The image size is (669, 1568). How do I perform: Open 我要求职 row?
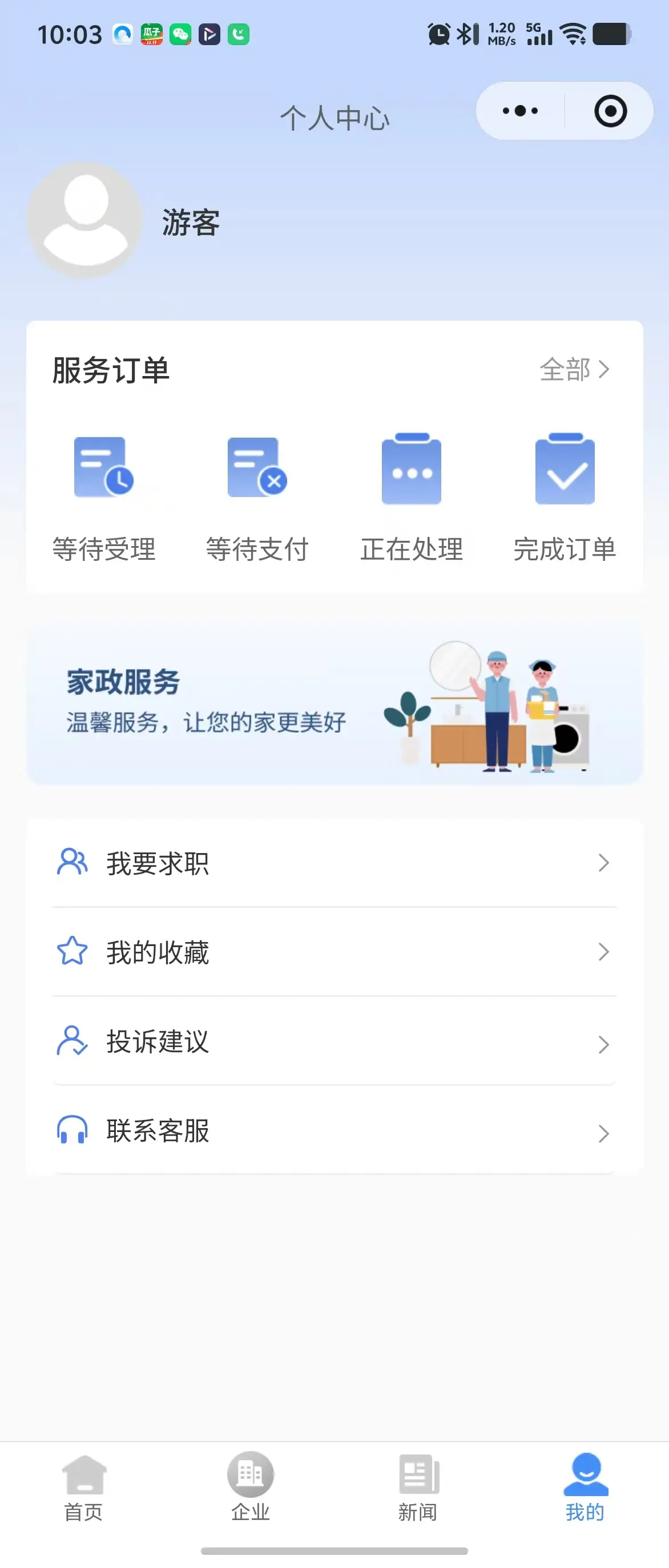coord(334,863)
